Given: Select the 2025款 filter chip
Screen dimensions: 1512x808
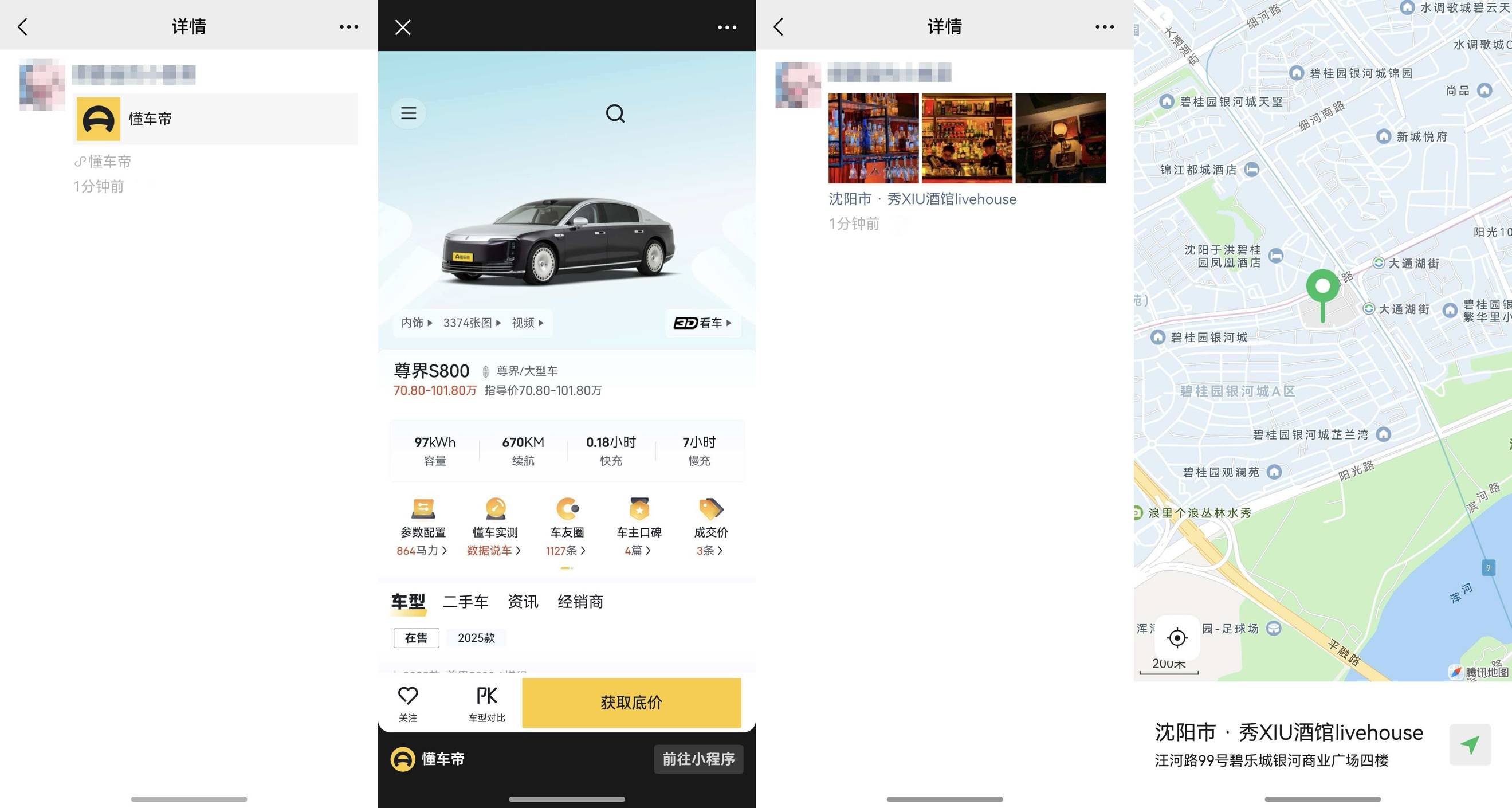Looking at the screenshot, I should coord(476,638).
